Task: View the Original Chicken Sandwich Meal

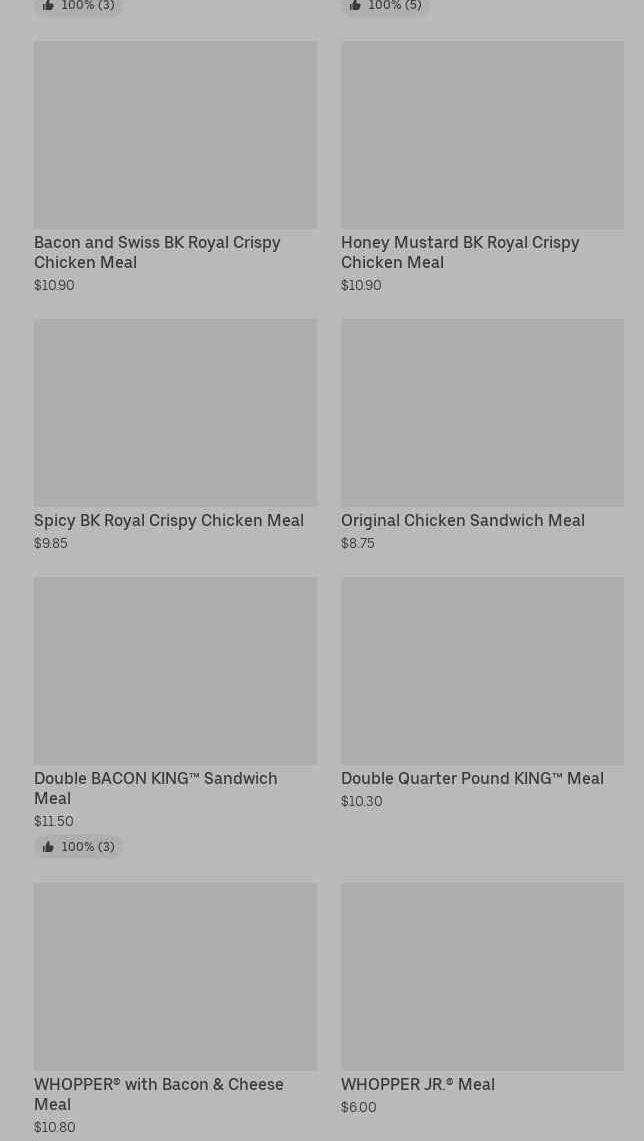Action: pyautogui.click(x=482, y=435)
